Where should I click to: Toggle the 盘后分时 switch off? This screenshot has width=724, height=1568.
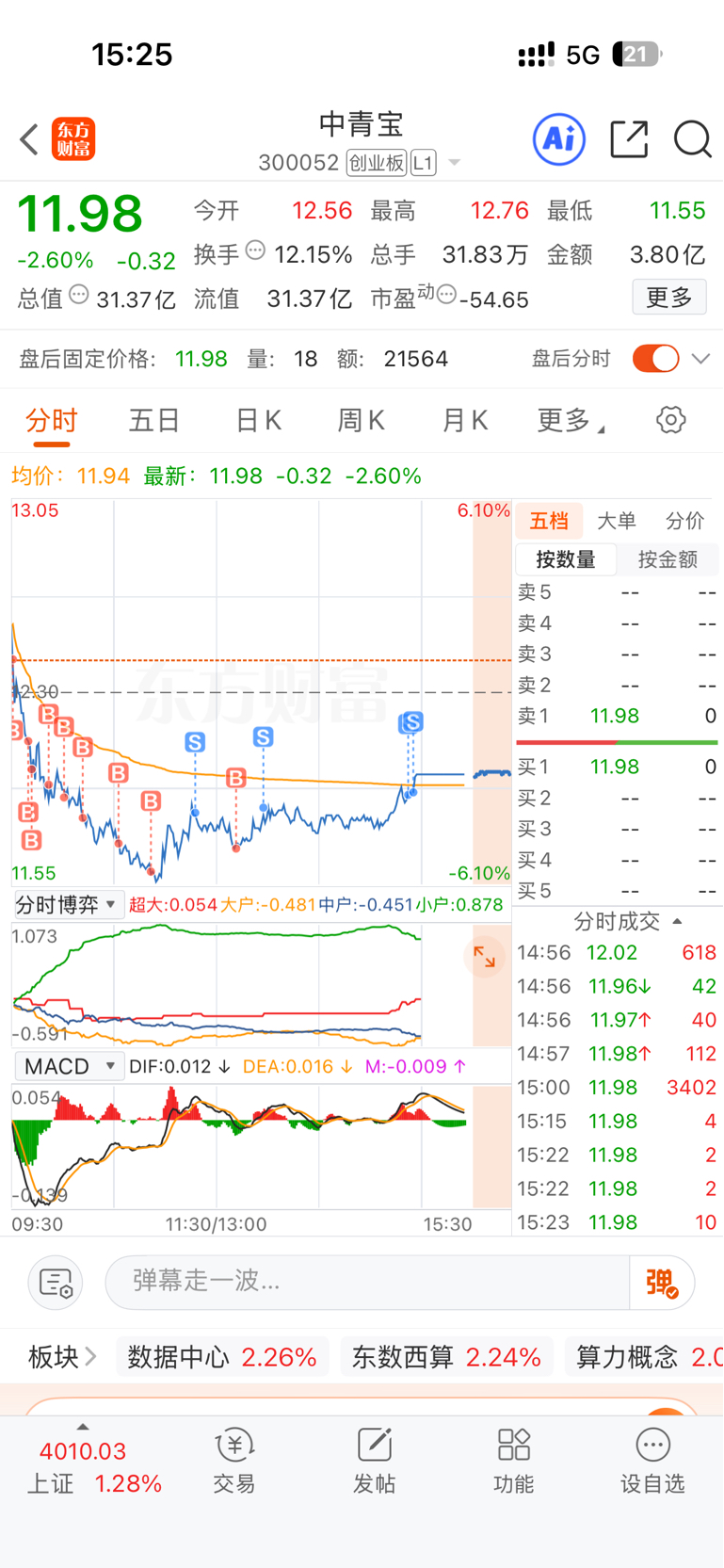pyautogui.click(x=655, y=359)
